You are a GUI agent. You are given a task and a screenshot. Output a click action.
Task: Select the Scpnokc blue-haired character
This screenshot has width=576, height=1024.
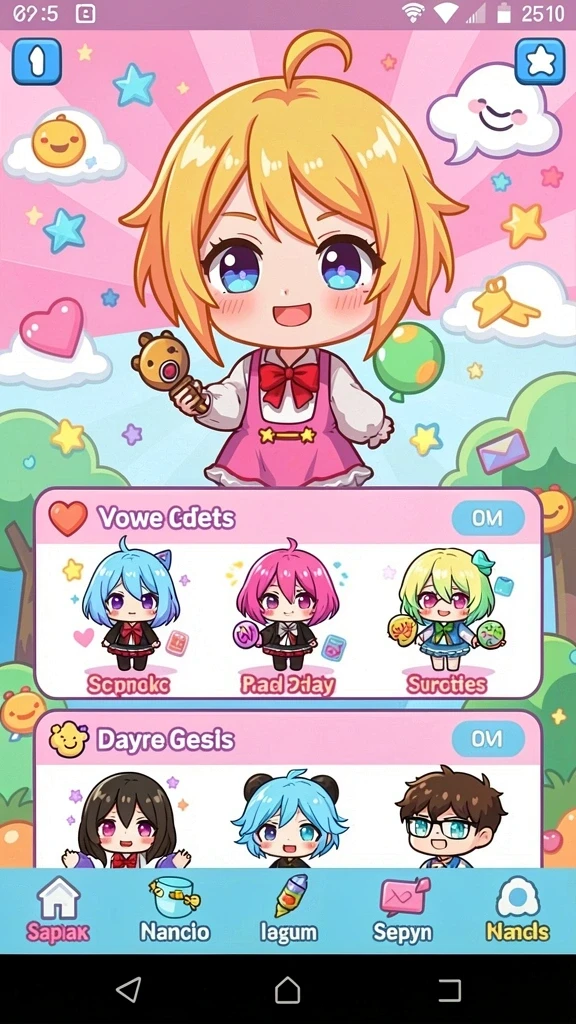[x=129, y=618]
